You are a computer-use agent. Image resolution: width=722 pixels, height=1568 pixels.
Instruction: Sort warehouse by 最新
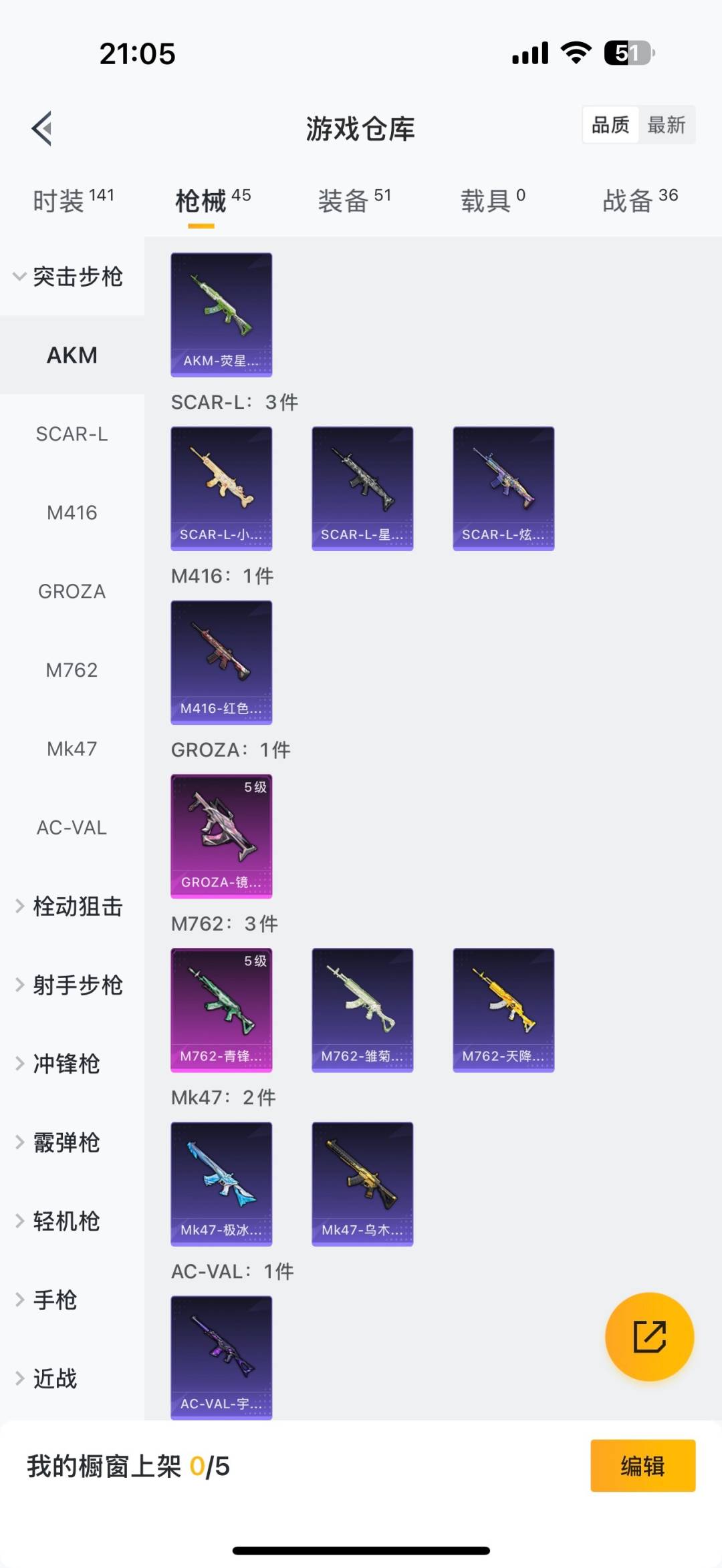666,125
